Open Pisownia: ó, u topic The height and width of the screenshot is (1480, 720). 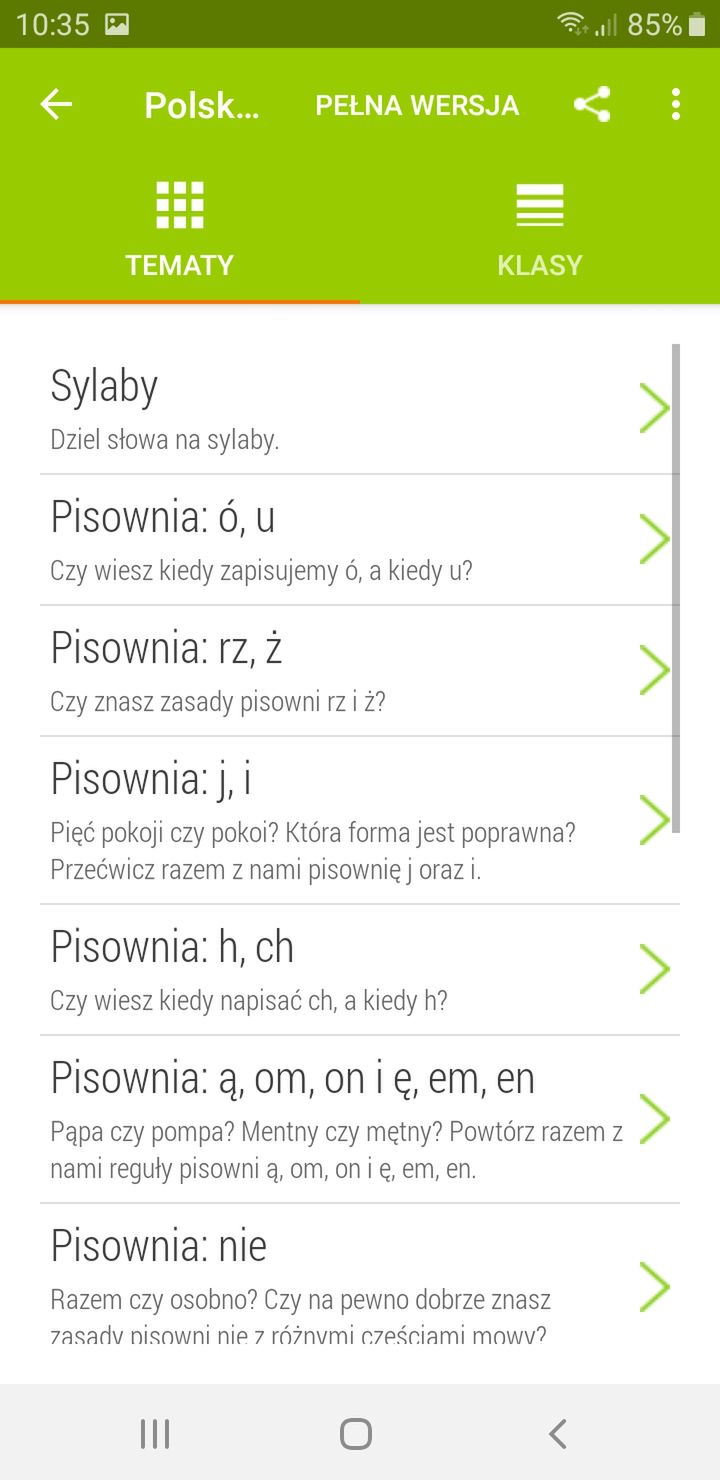360,540
